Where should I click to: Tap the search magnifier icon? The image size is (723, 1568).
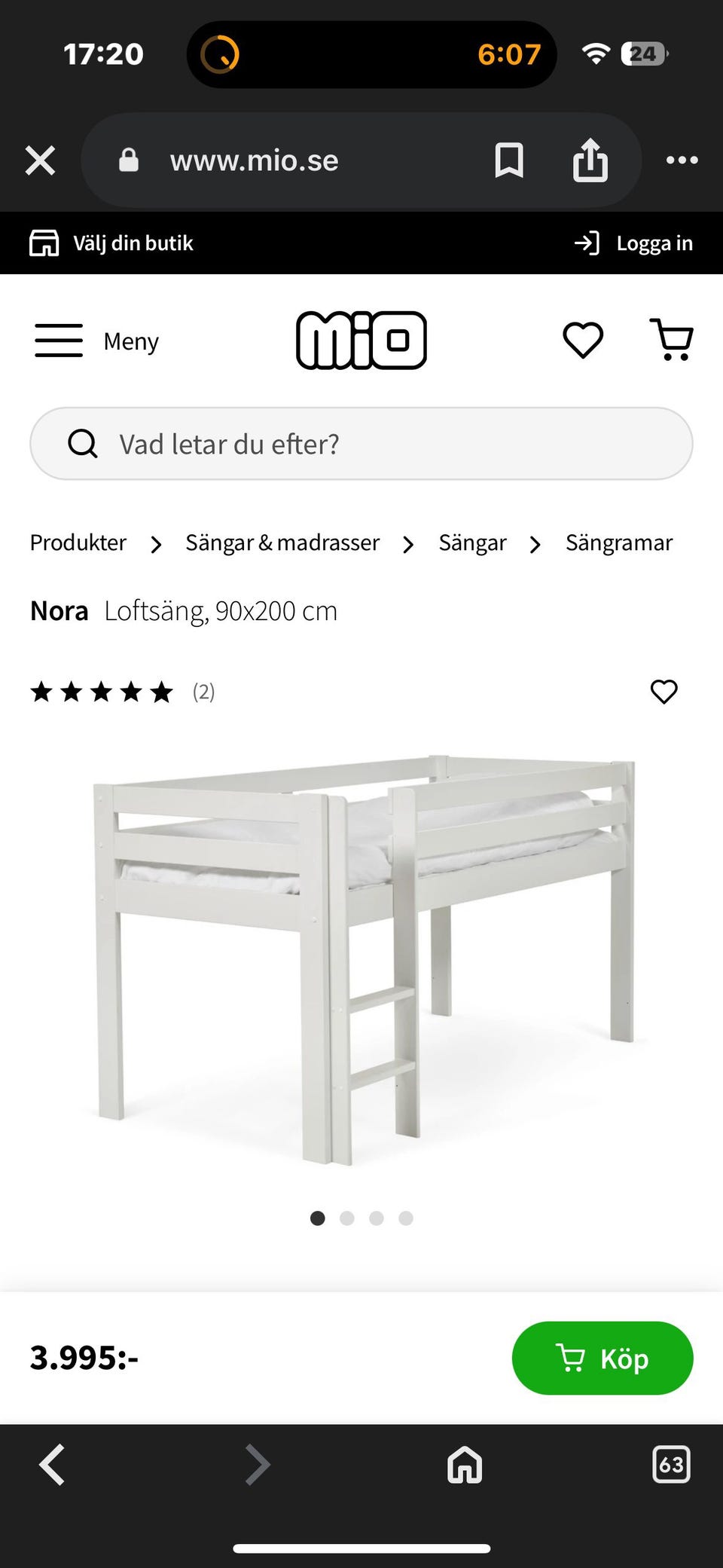coord(83,444)
